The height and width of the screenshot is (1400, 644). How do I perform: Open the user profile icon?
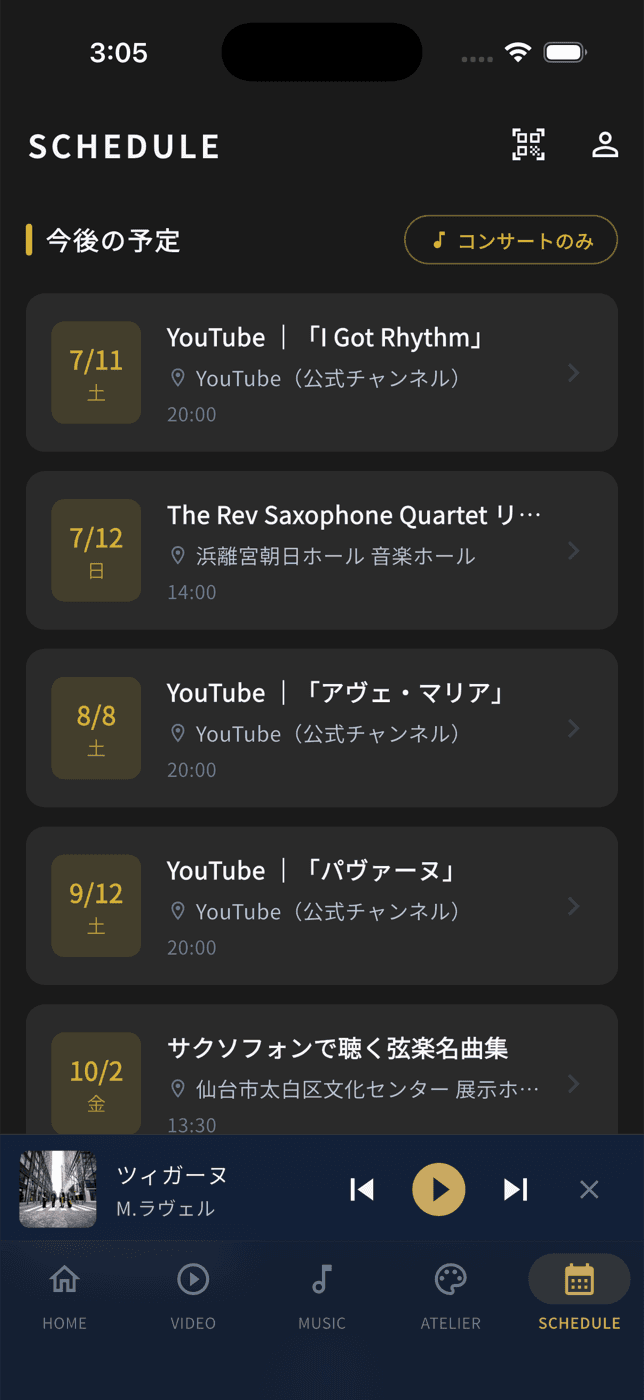[x=605, y=145]
